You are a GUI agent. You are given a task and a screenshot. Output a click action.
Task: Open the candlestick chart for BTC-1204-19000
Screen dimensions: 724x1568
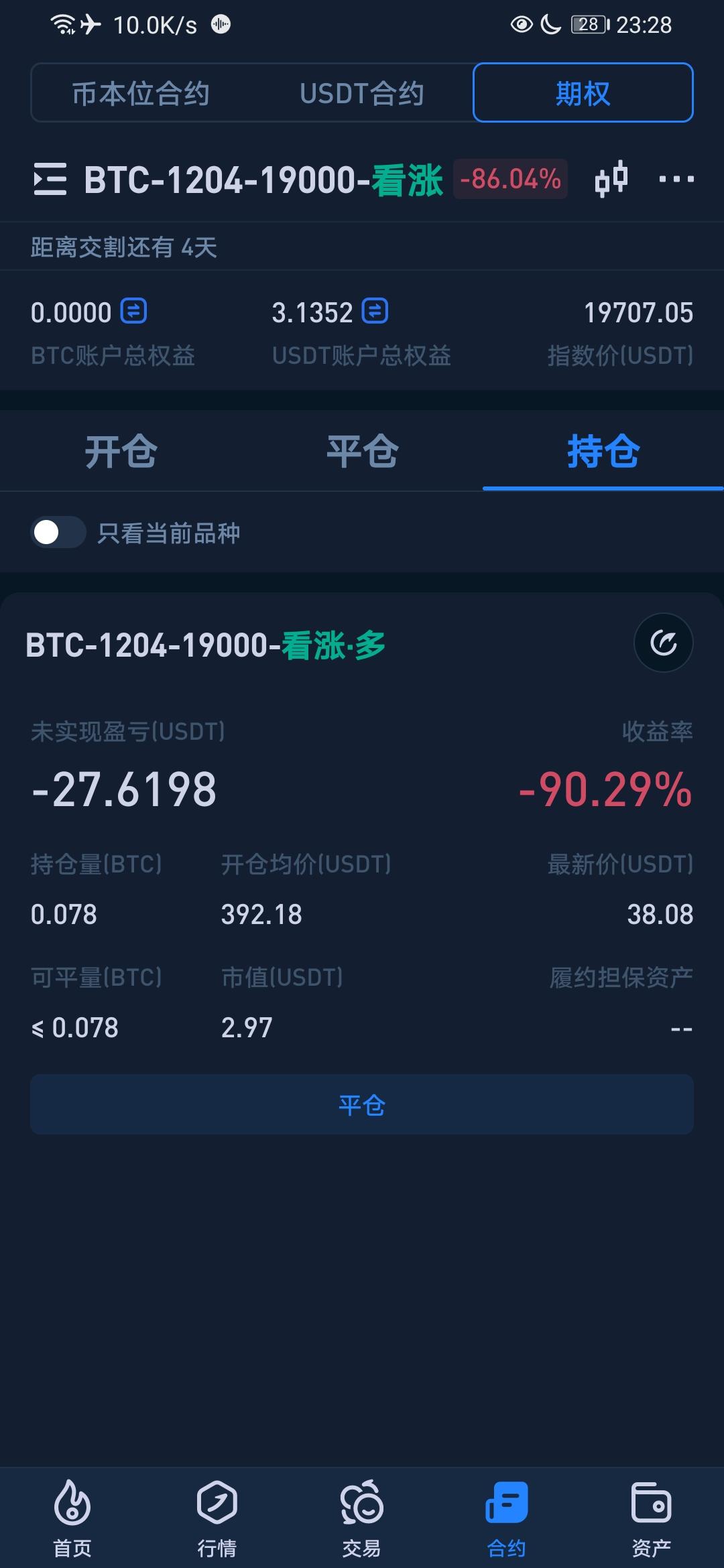tap(612, 179)
